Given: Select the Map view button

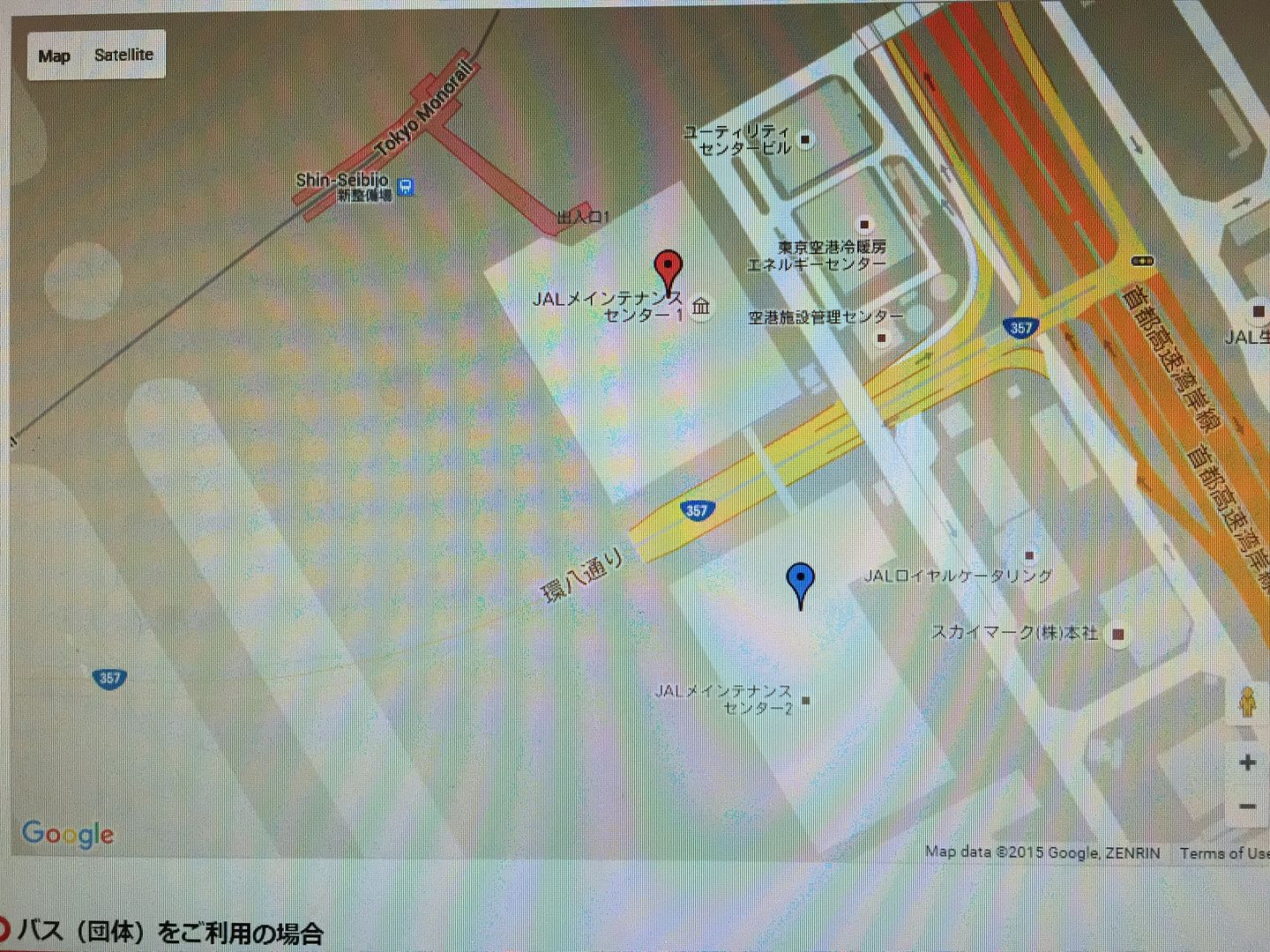Looking at the screenshot, I should [54, 56].
